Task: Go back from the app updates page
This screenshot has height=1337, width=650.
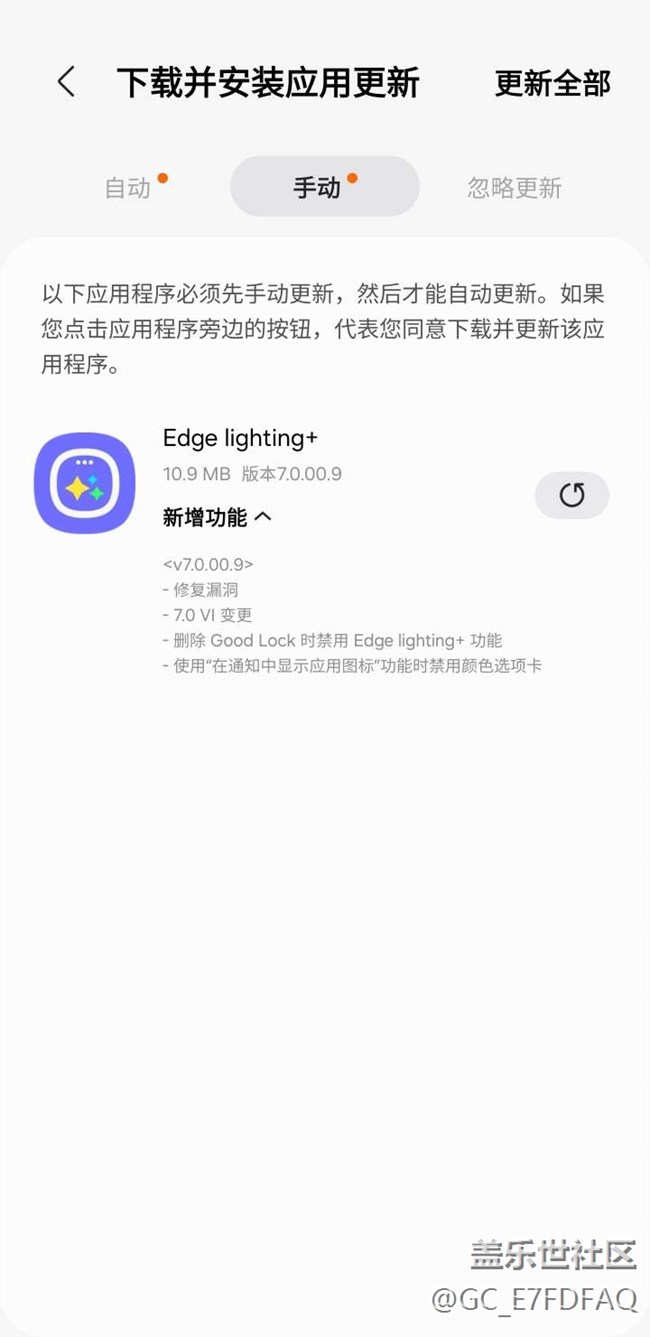Action: (x=66, y=82)
